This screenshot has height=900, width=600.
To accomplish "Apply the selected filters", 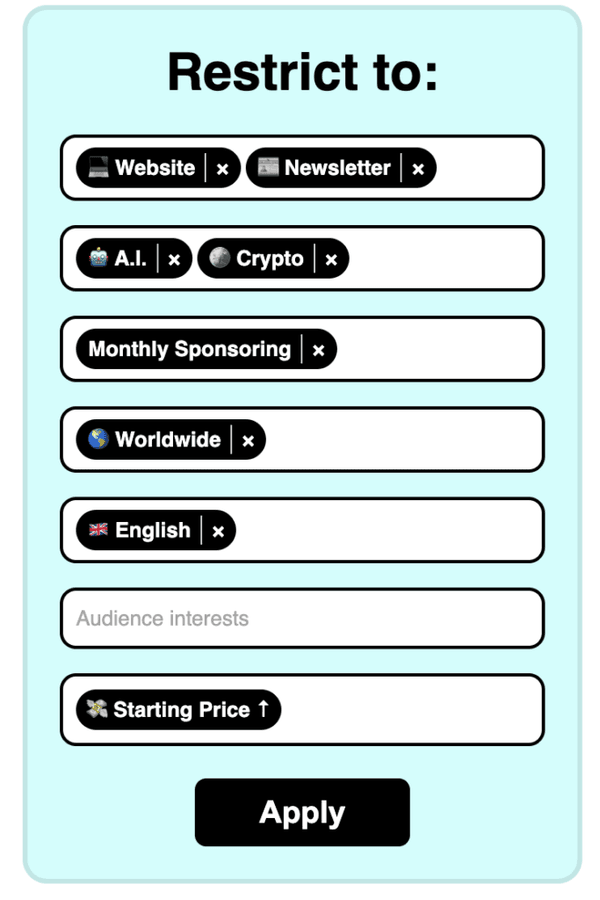I will [x=302, y=812].
